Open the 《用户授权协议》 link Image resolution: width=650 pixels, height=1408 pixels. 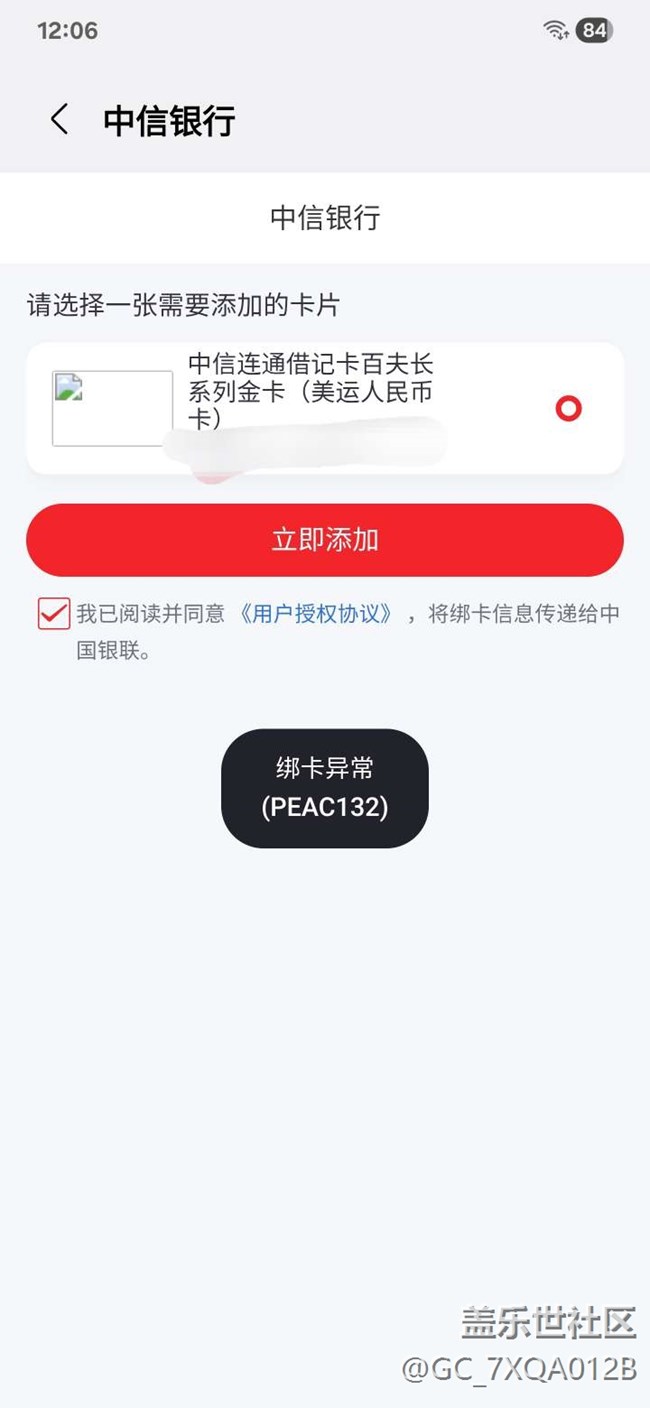(x=315, y=614)
